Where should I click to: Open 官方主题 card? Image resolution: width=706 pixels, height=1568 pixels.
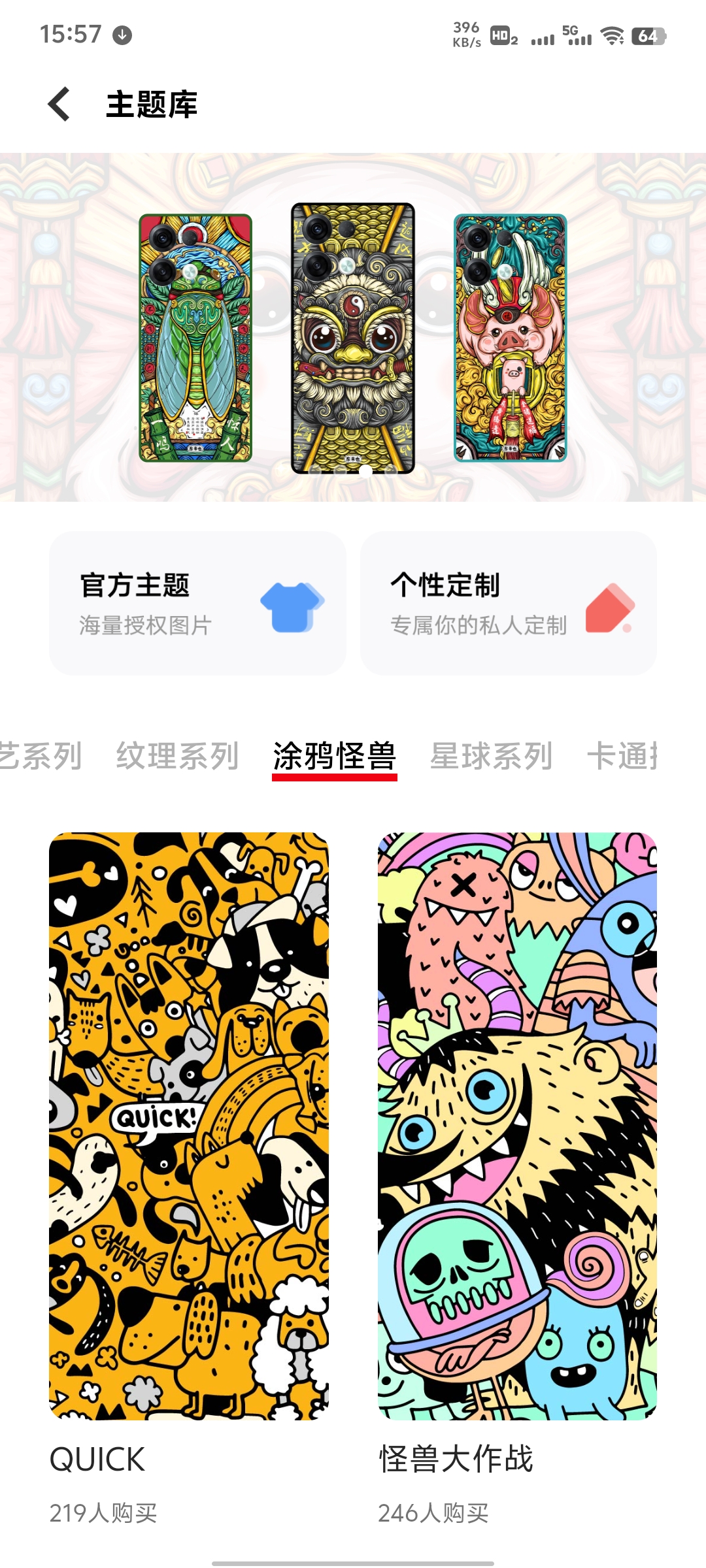coord(197,603)
